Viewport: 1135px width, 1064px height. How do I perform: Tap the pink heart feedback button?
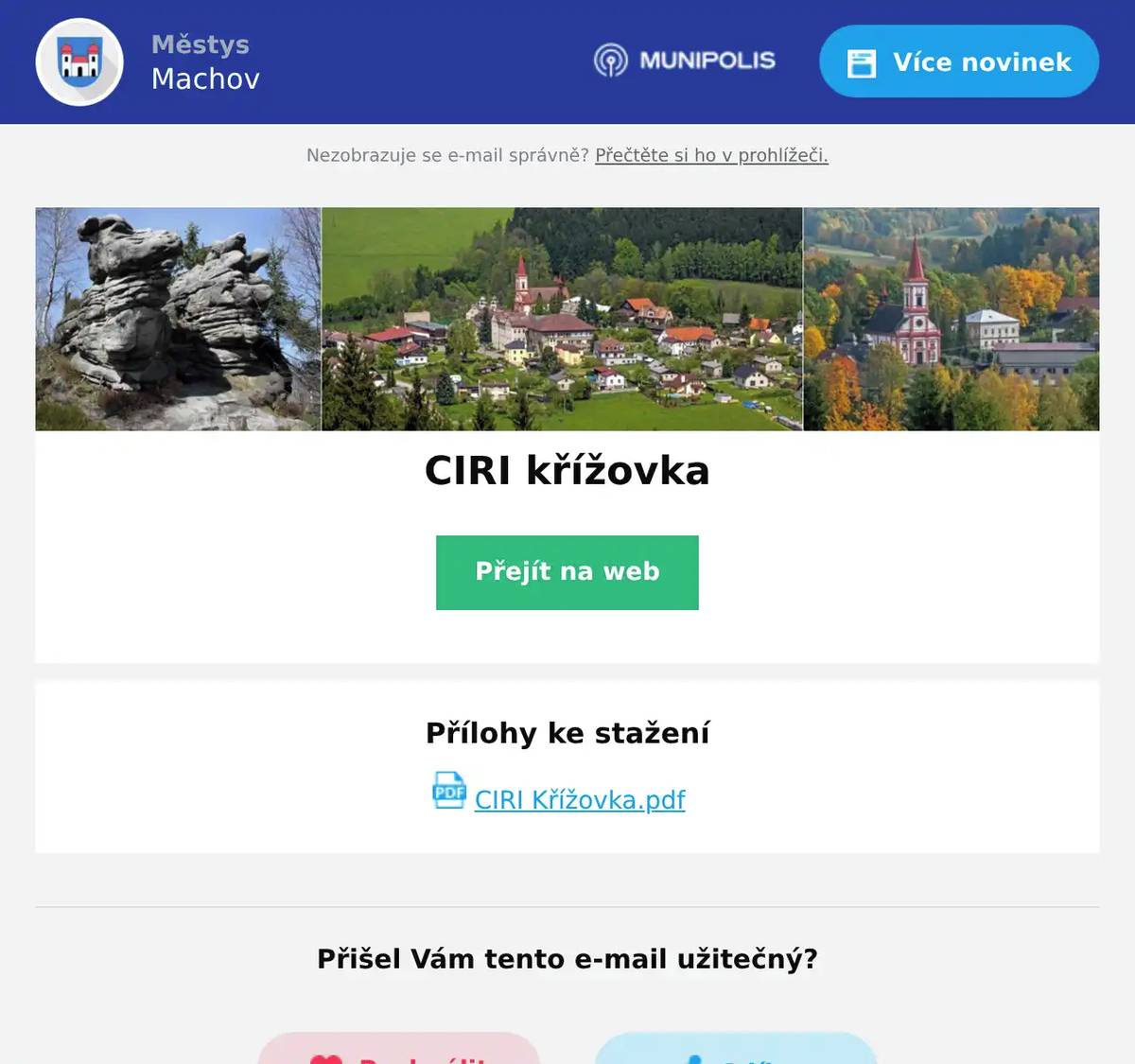pos(398,1050)
